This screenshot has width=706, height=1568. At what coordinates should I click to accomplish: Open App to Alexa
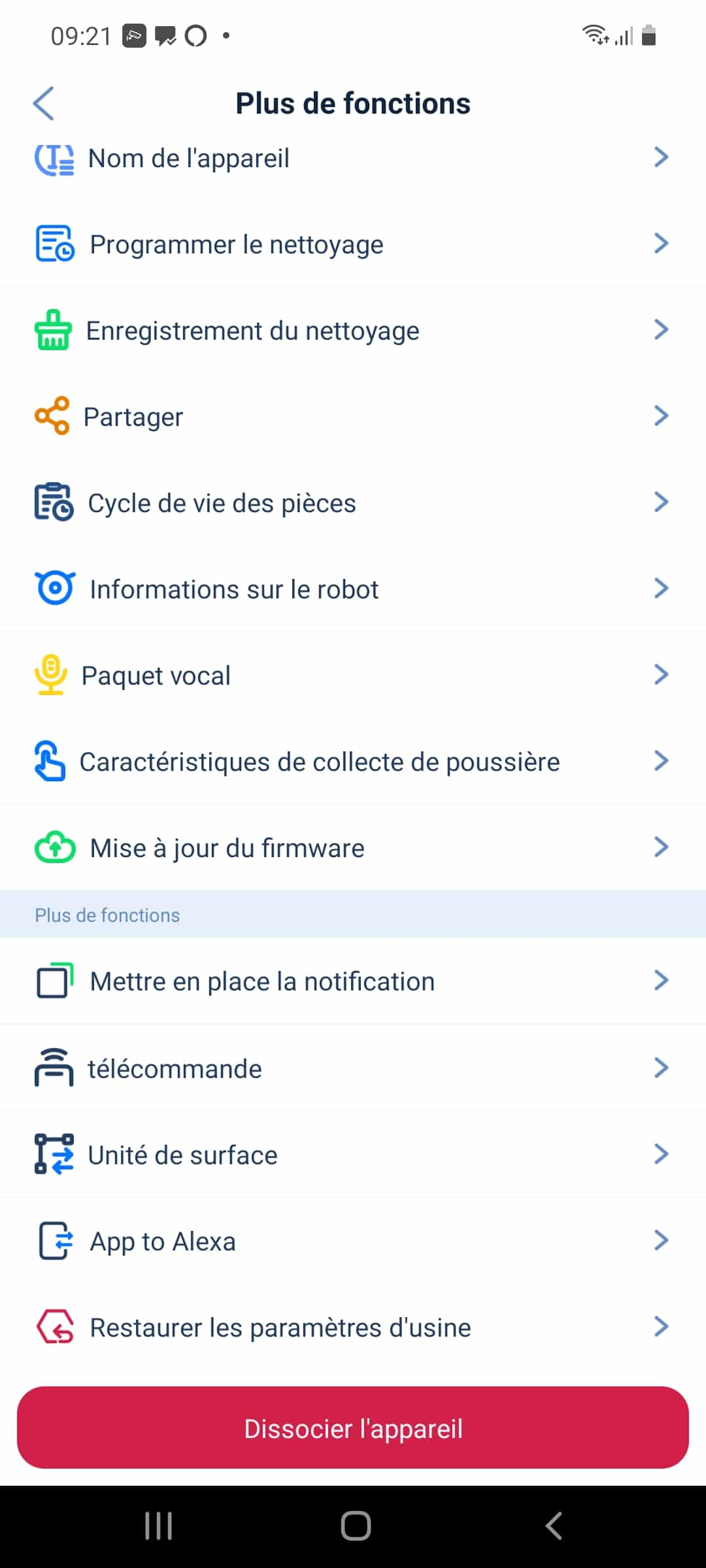pos(353,1241)
